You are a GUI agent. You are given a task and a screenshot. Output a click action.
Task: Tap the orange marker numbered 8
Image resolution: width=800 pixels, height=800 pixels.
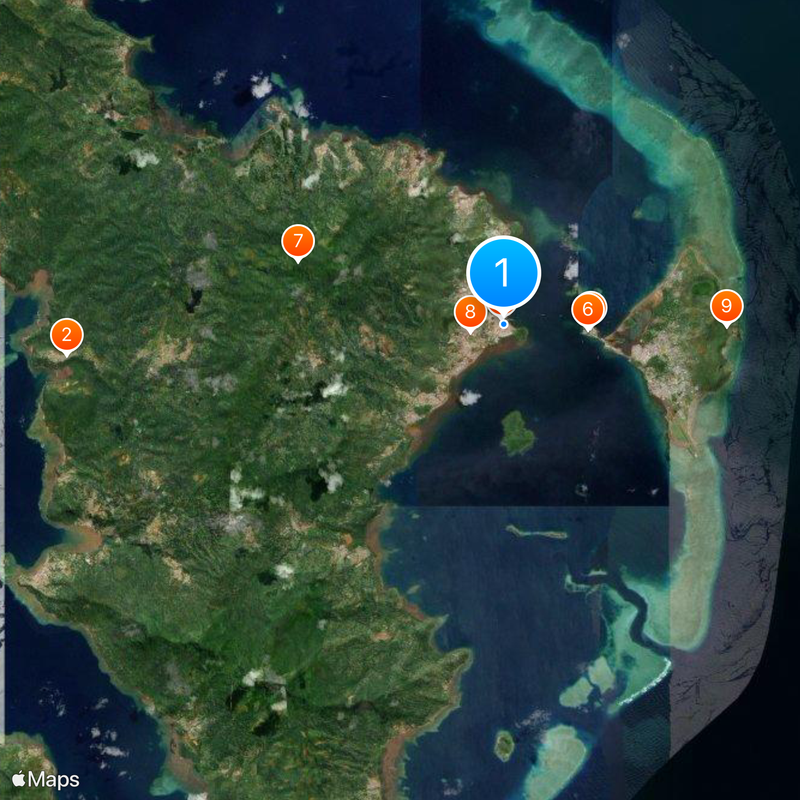(x=469, y=312)
